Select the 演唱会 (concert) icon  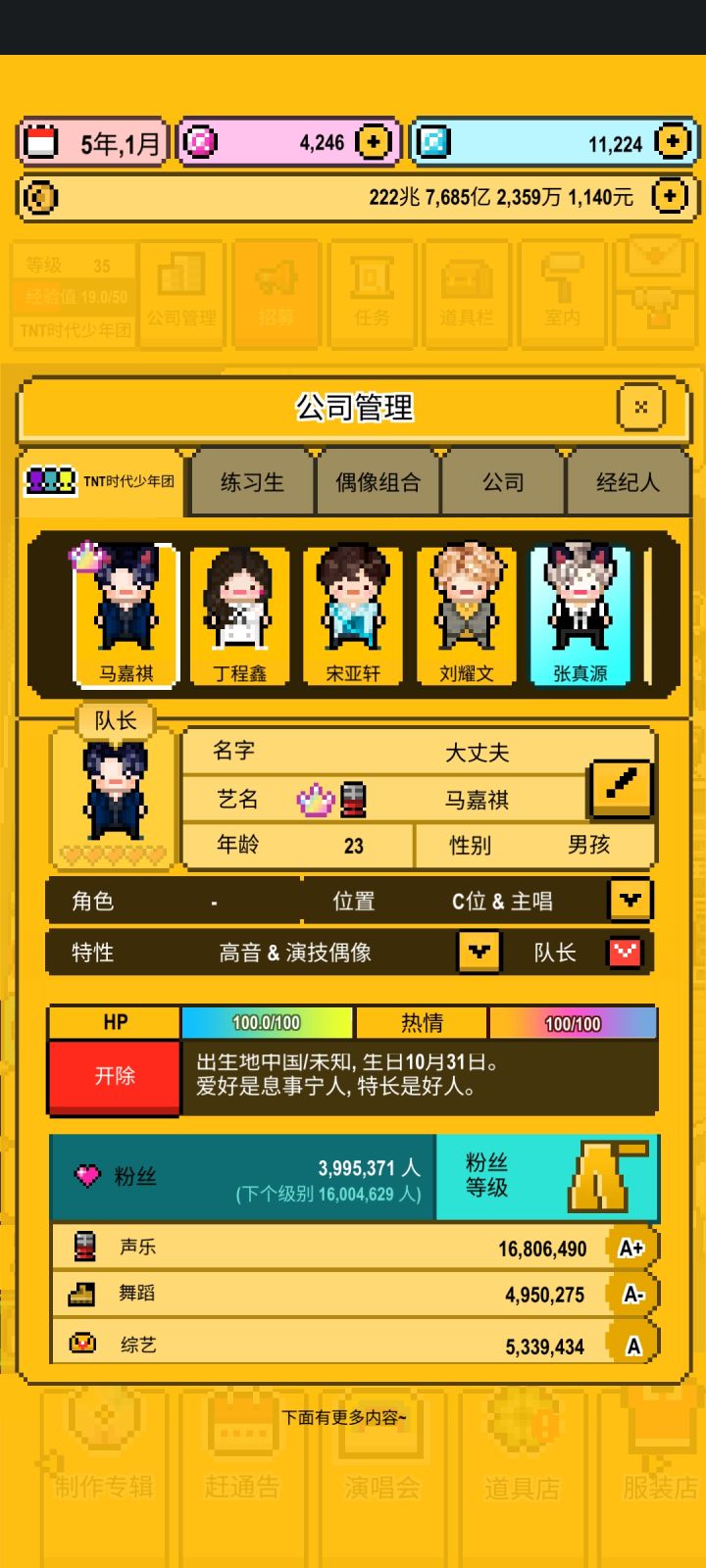(382, 1460)
